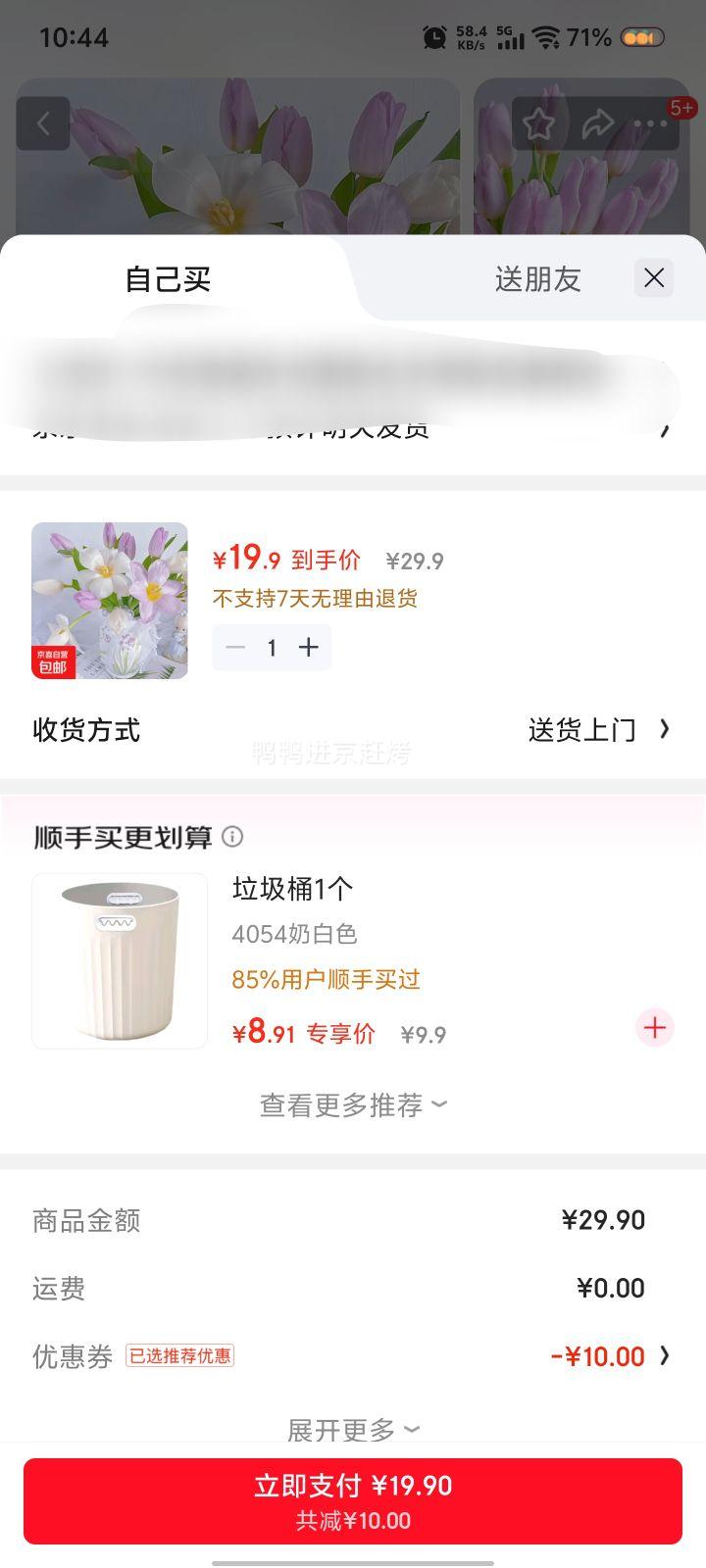
Task: Increase quantity with the plus stepper
Action: point(309,647)
